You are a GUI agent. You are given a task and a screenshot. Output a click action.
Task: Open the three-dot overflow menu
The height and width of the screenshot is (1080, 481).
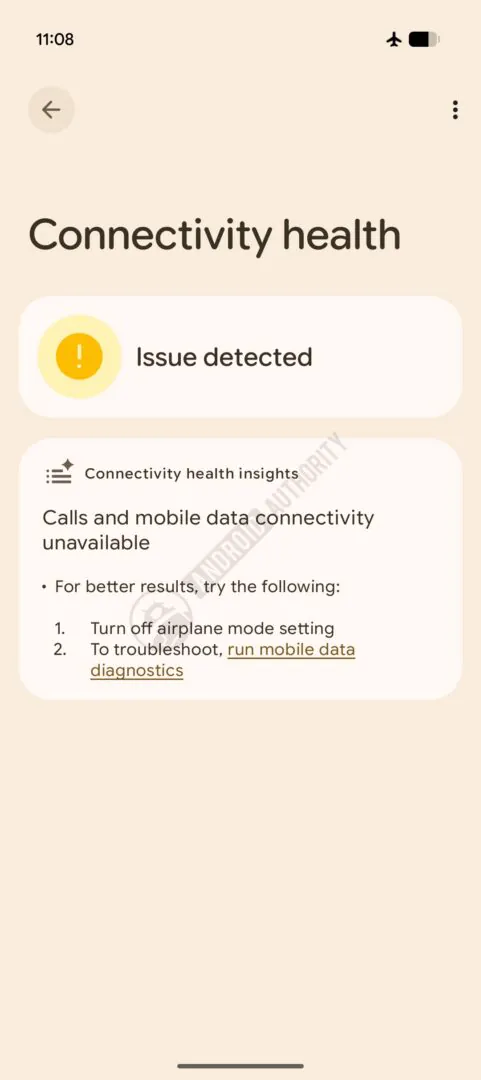(455, 110)
